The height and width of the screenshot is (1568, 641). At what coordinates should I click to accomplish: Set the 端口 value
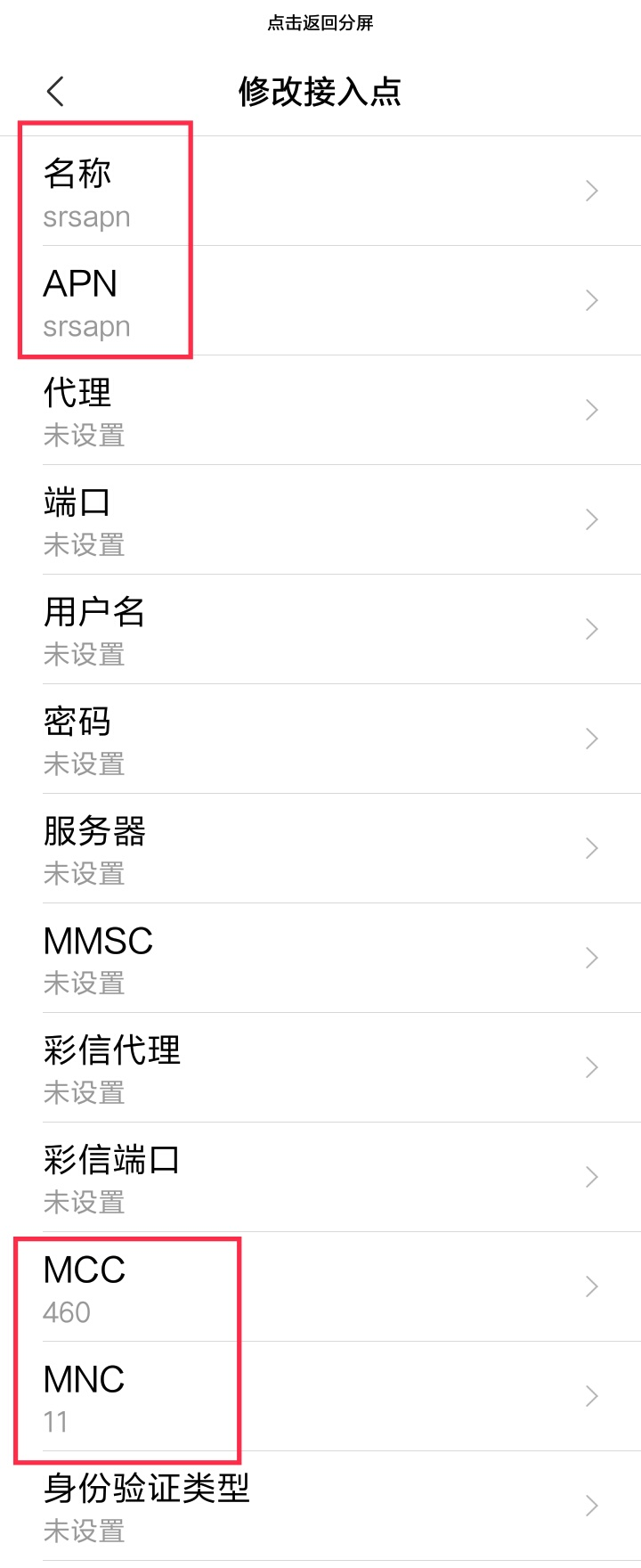point(320,520)
